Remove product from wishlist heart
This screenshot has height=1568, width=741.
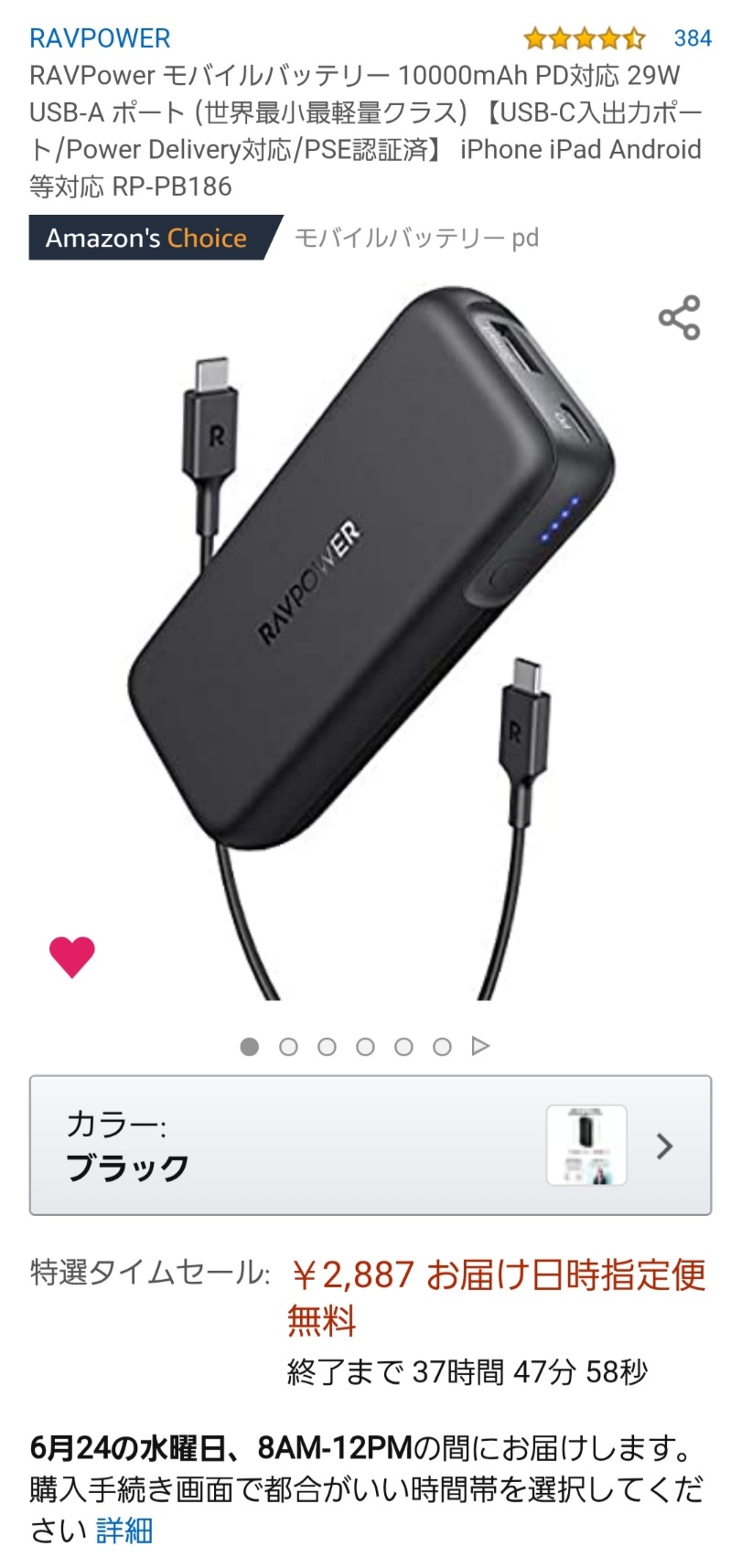coord(72,957)
